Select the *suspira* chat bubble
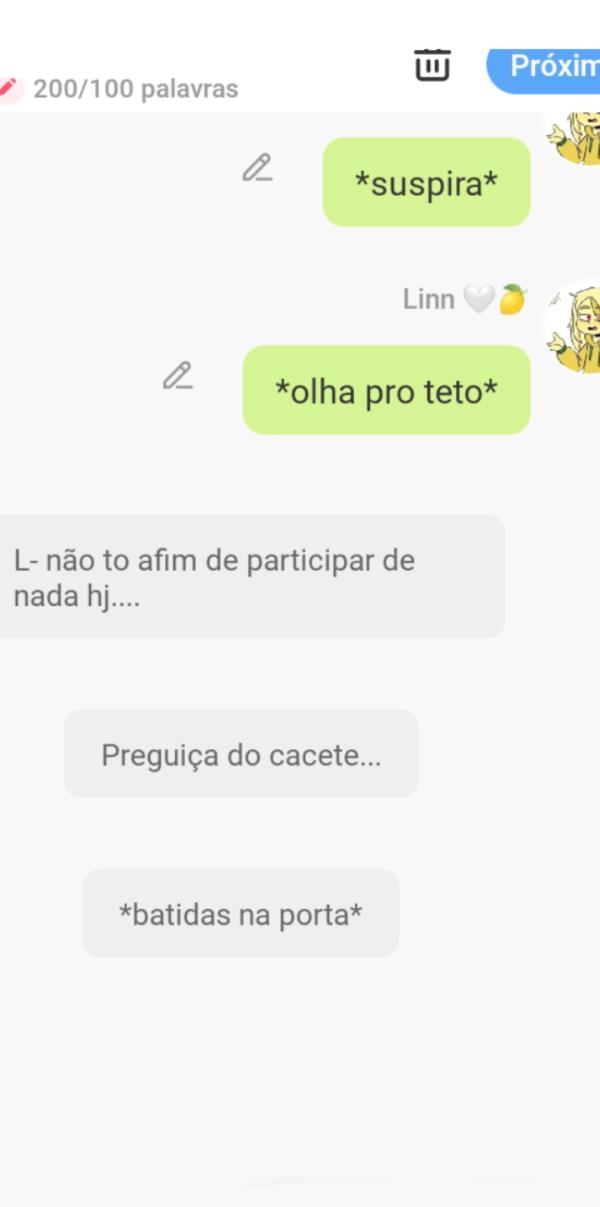 point(426,183)
